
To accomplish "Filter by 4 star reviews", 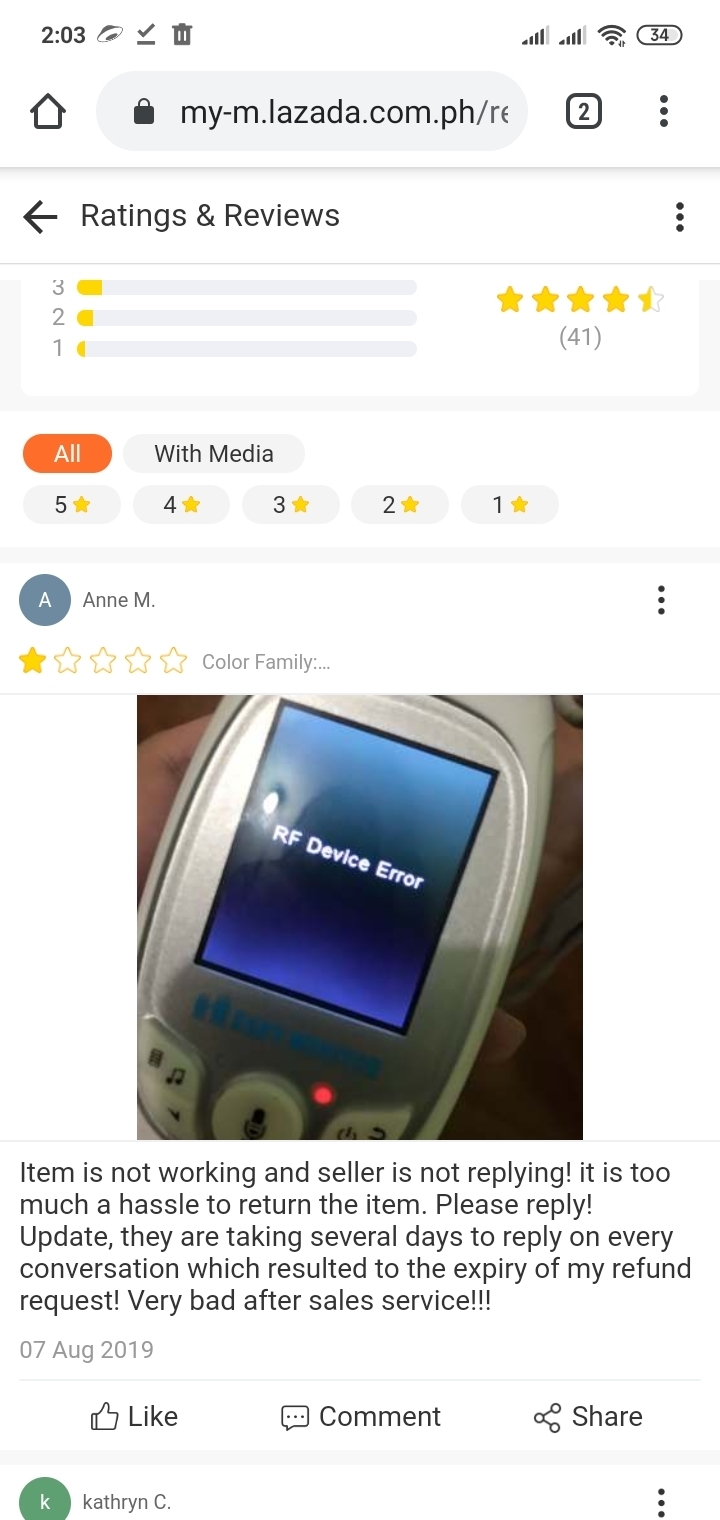I will tap(181, 505).
